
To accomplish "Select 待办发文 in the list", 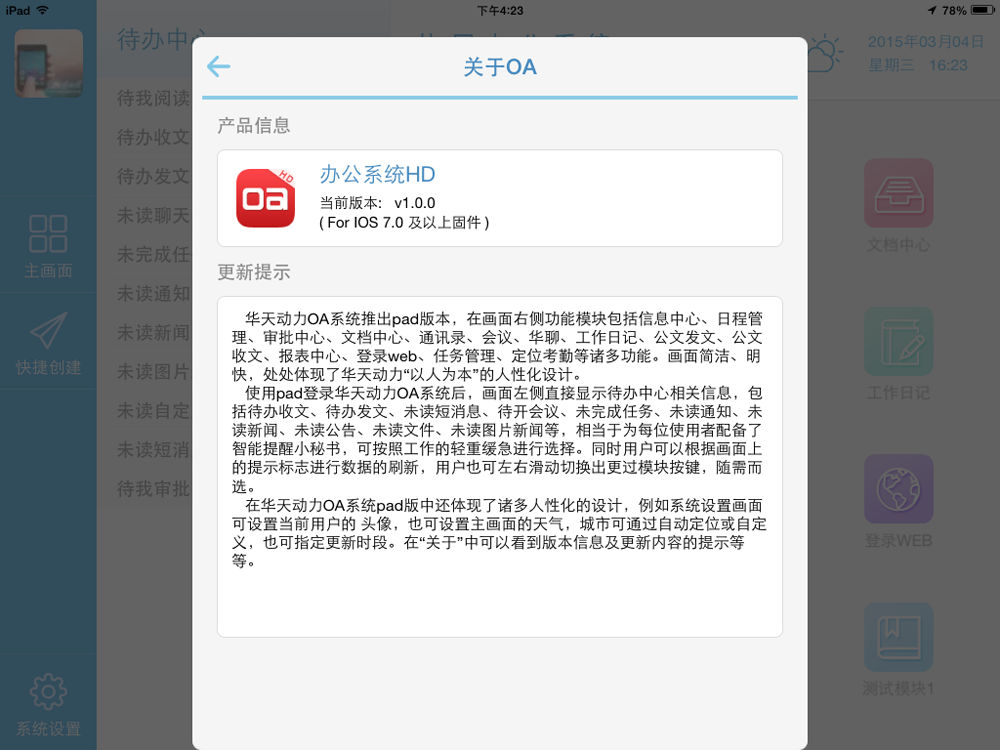I will pos(154,176).
